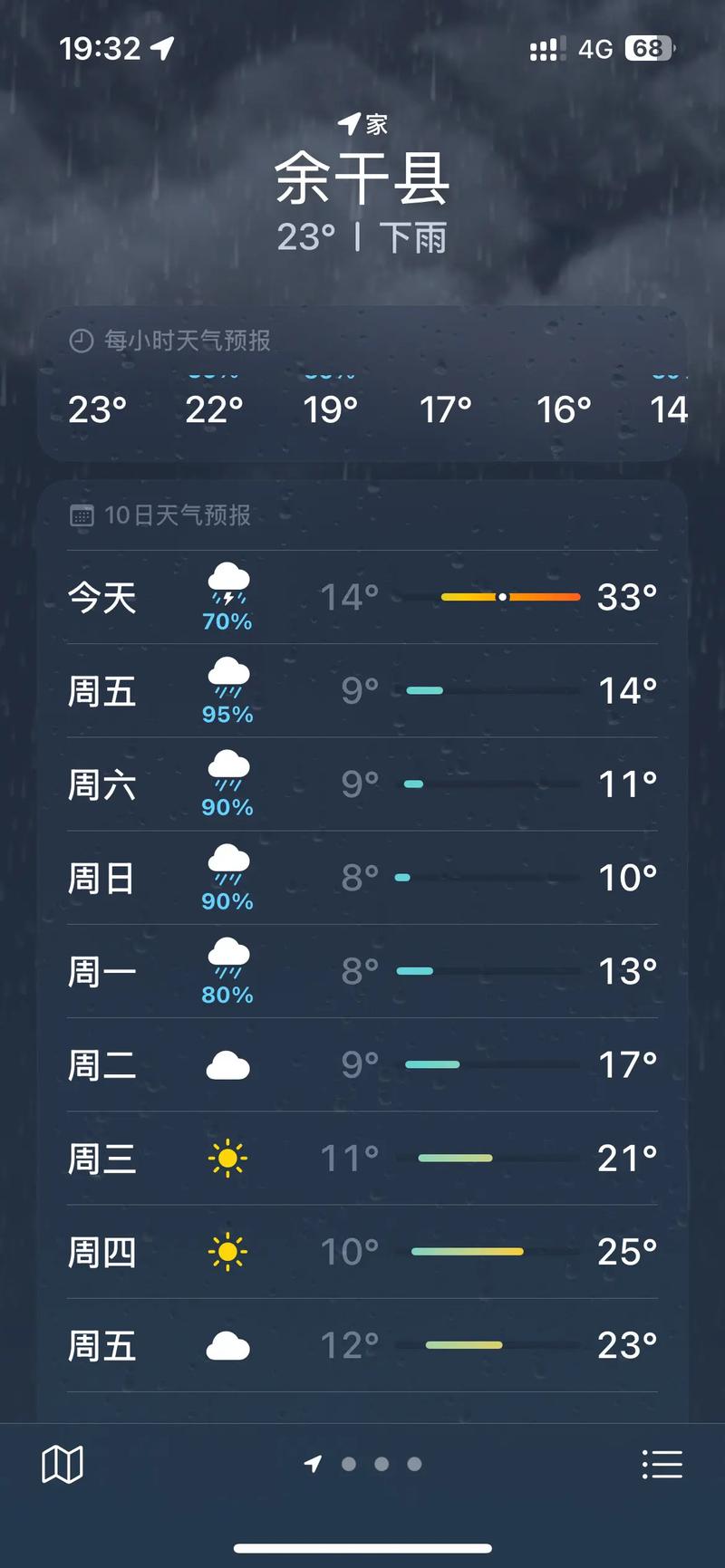
Task: Tap the 70% precipitation label for 今天
Action: [x=228, y=622]
